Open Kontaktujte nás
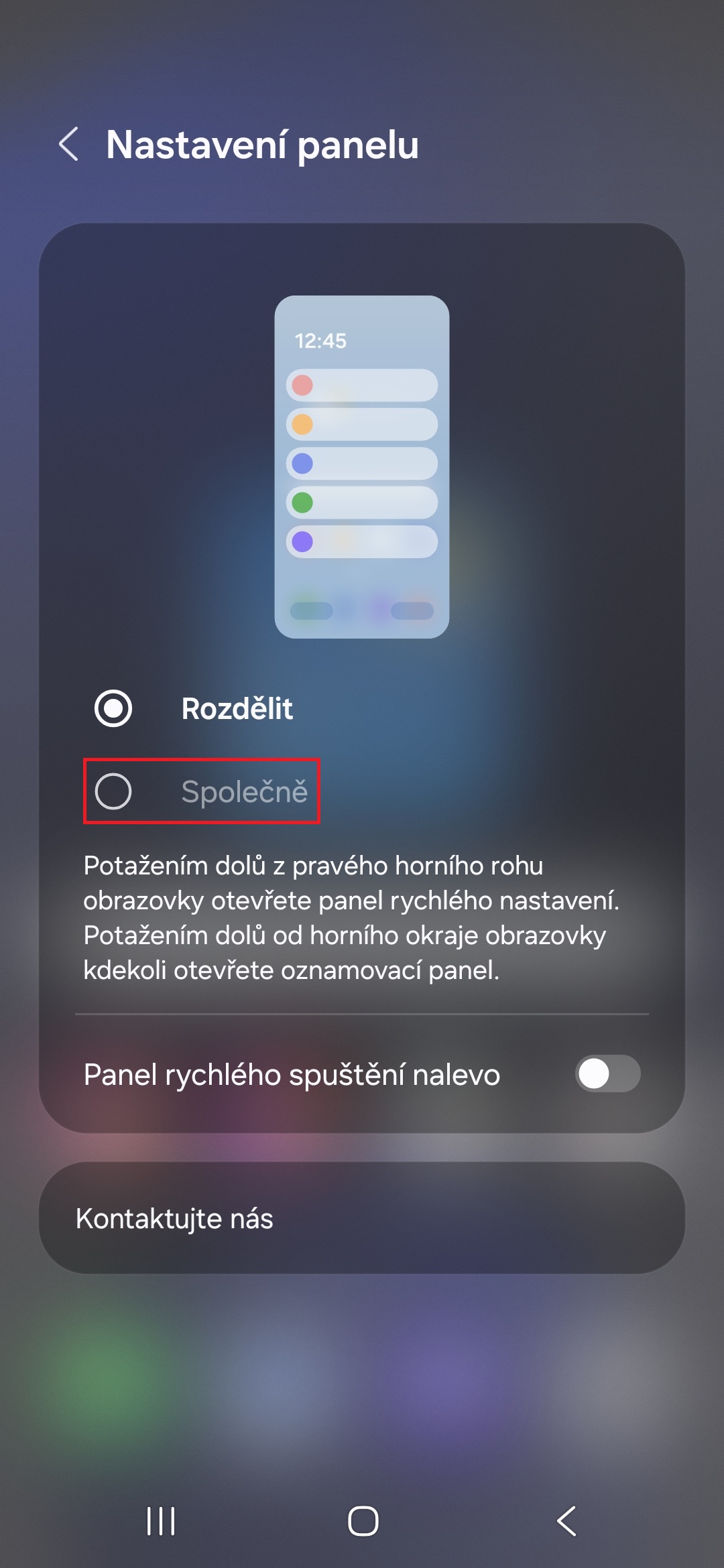This screenshot has height=1568, width=724. pos(362,1218)
